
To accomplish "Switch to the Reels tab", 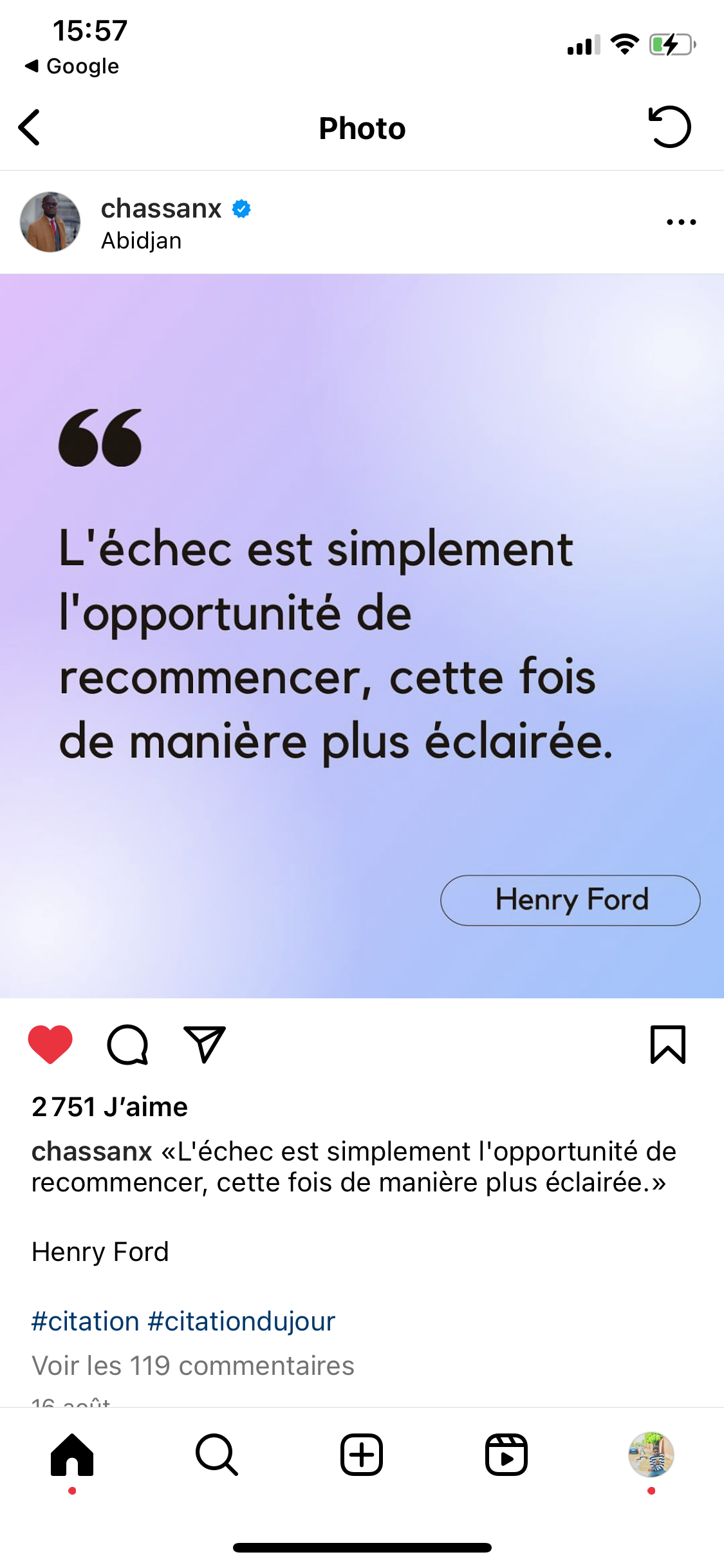I will (506, 1455).
